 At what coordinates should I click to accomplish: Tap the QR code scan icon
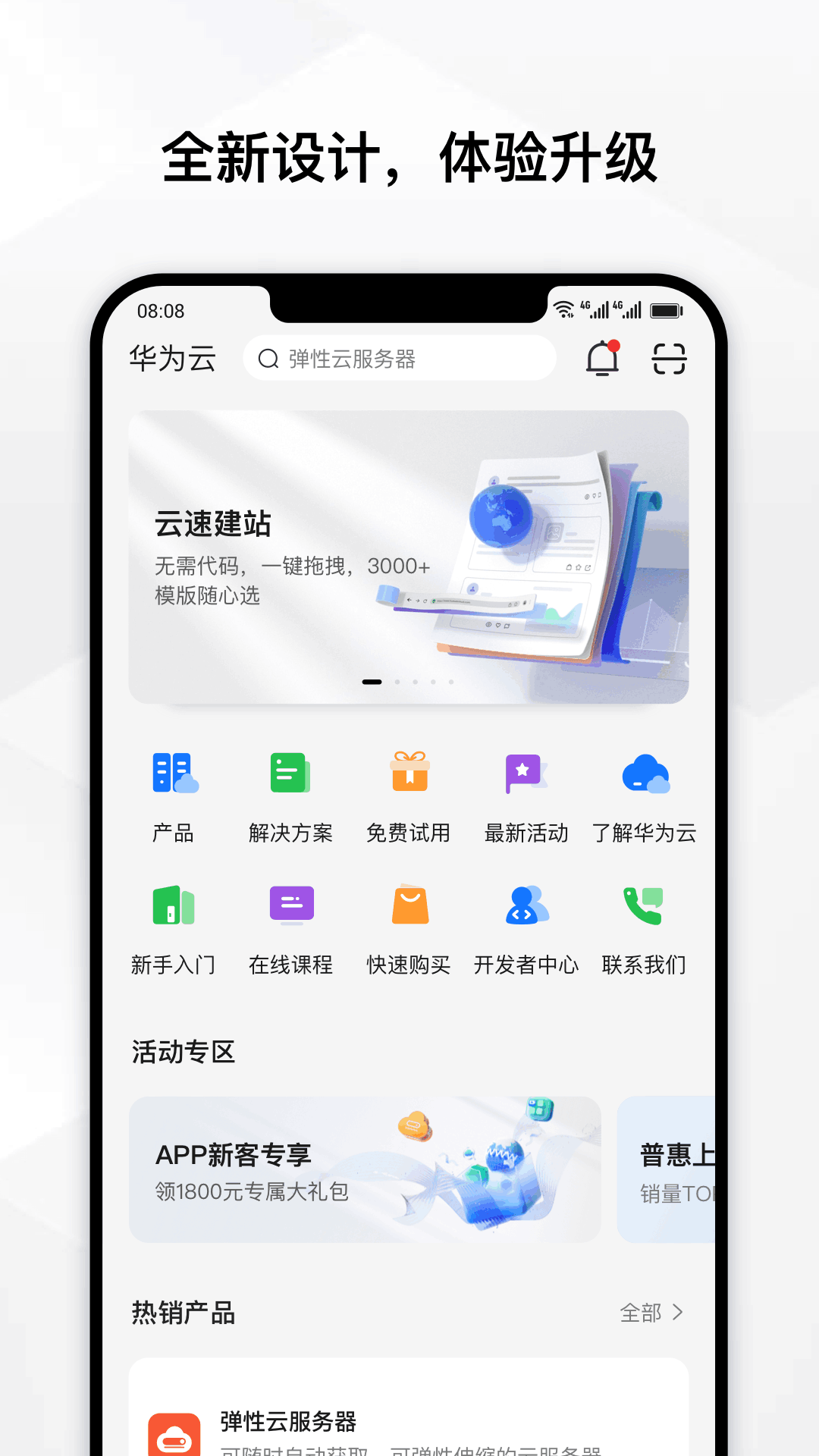[x=670, y=358]
